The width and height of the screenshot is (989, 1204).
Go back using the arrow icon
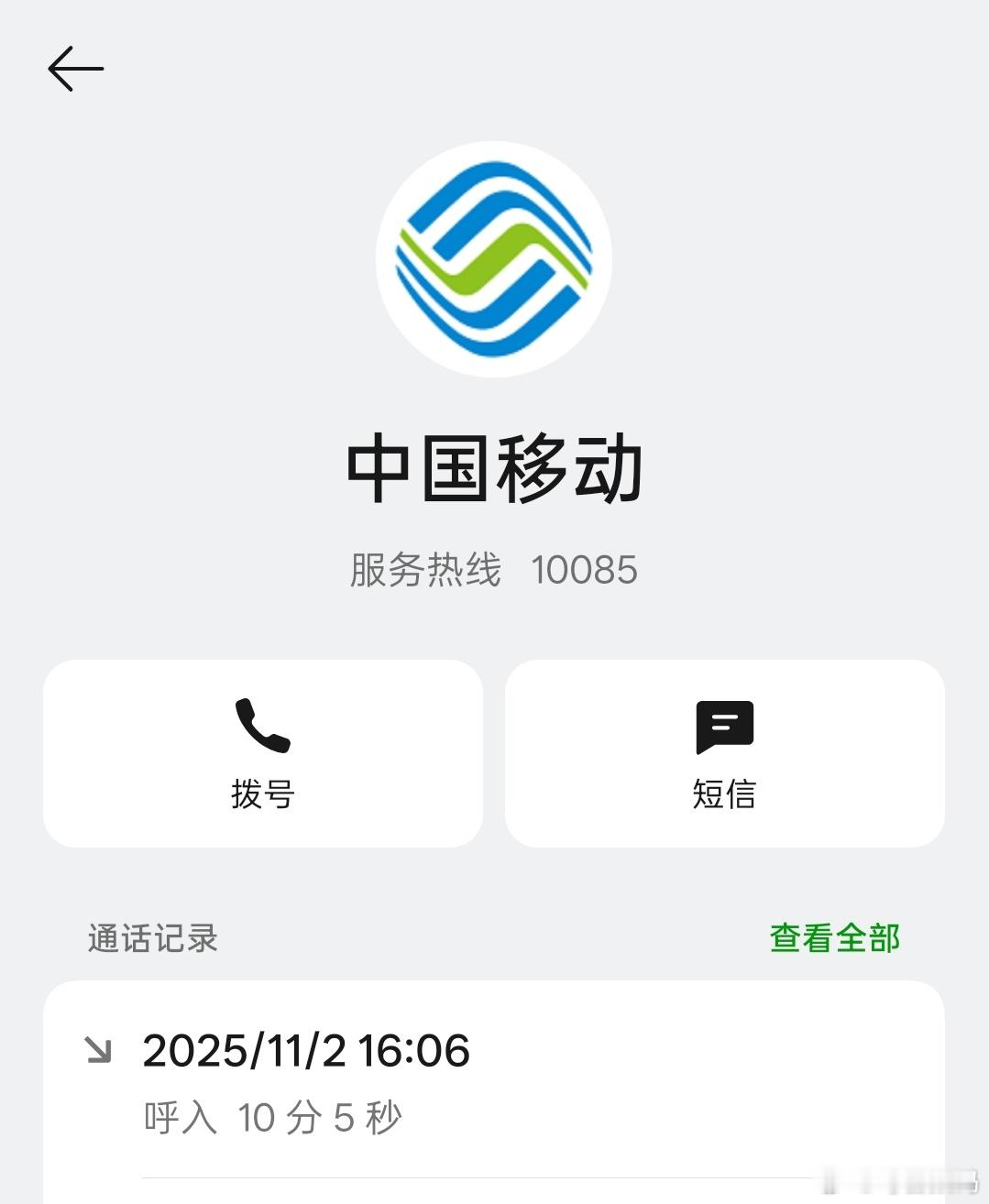[76, 69]
